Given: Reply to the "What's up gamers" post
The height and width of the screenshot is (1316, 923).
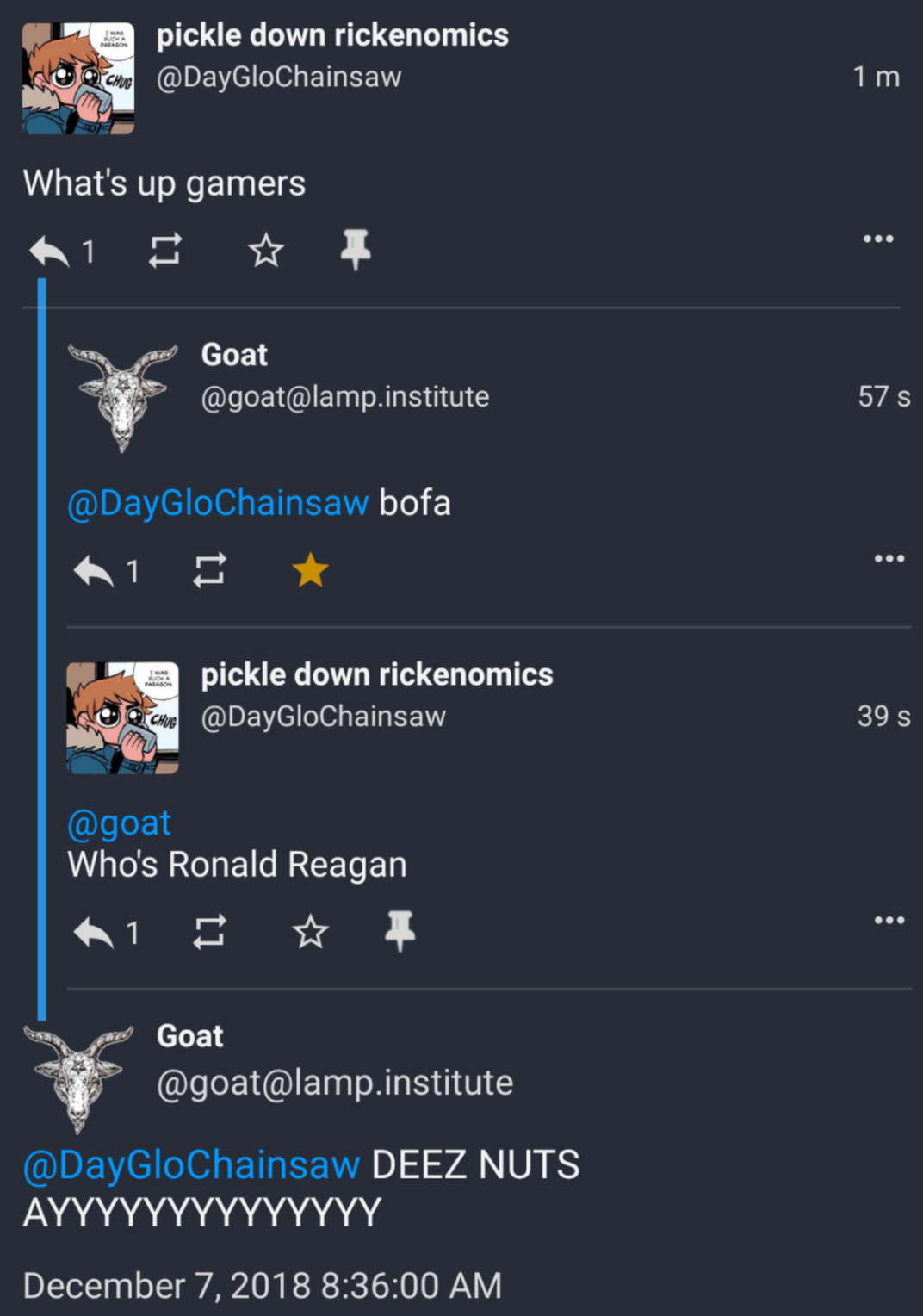Looking at the screenshot, I should click(49, 251).
